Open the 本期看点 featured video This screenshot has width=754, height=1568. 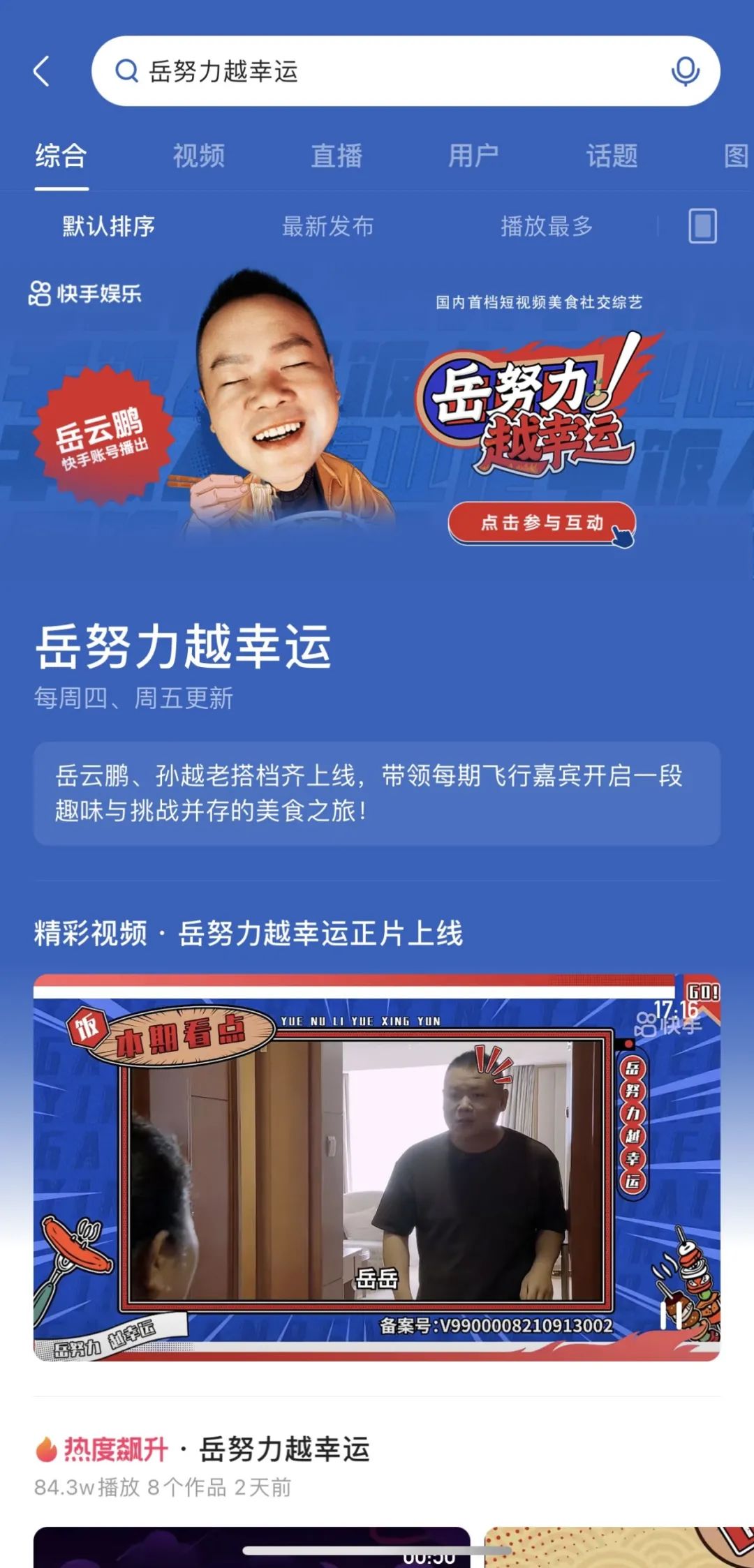pyautogui.click(x=376, y=1167)
